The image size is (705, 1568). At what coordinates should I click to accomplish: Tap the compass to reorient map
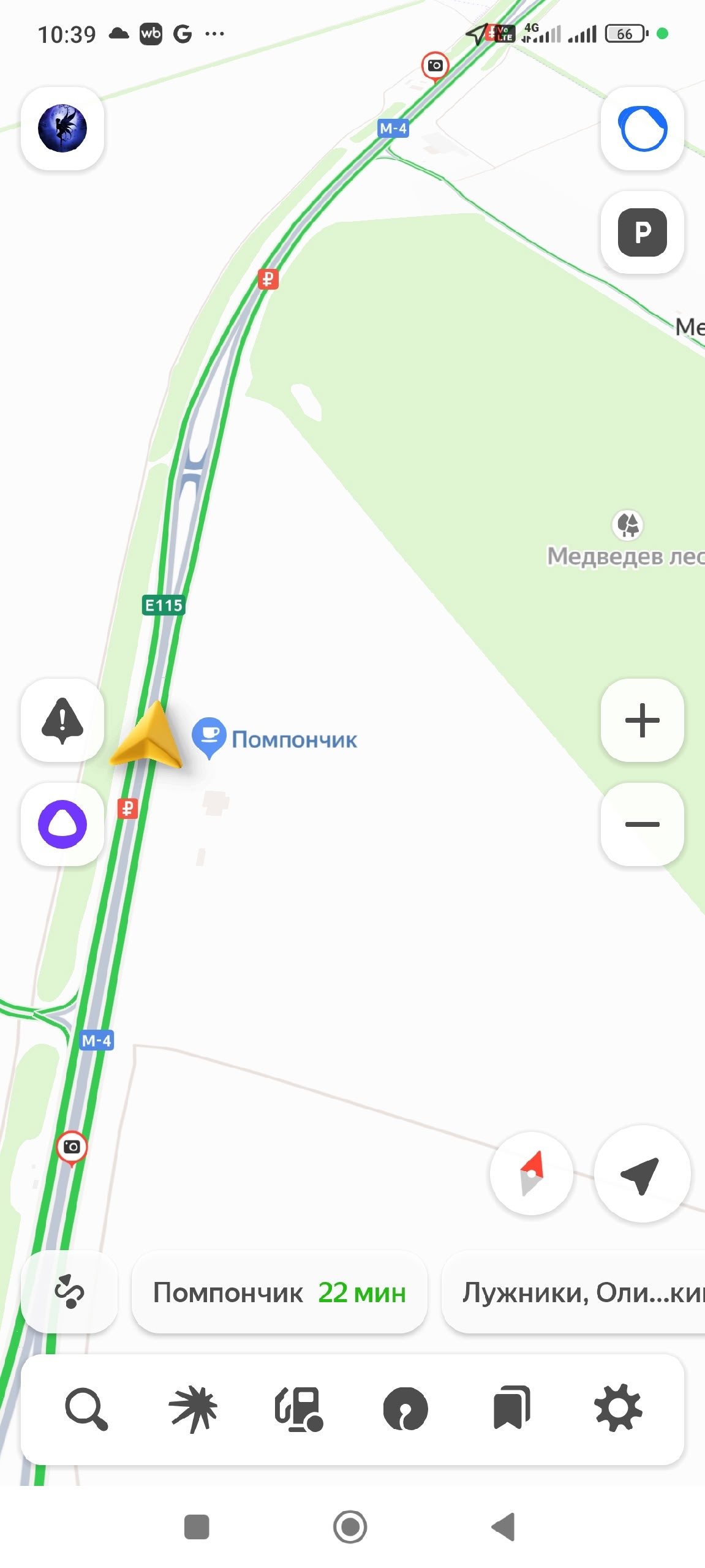pyautogui.click(x=531, y=1173)
